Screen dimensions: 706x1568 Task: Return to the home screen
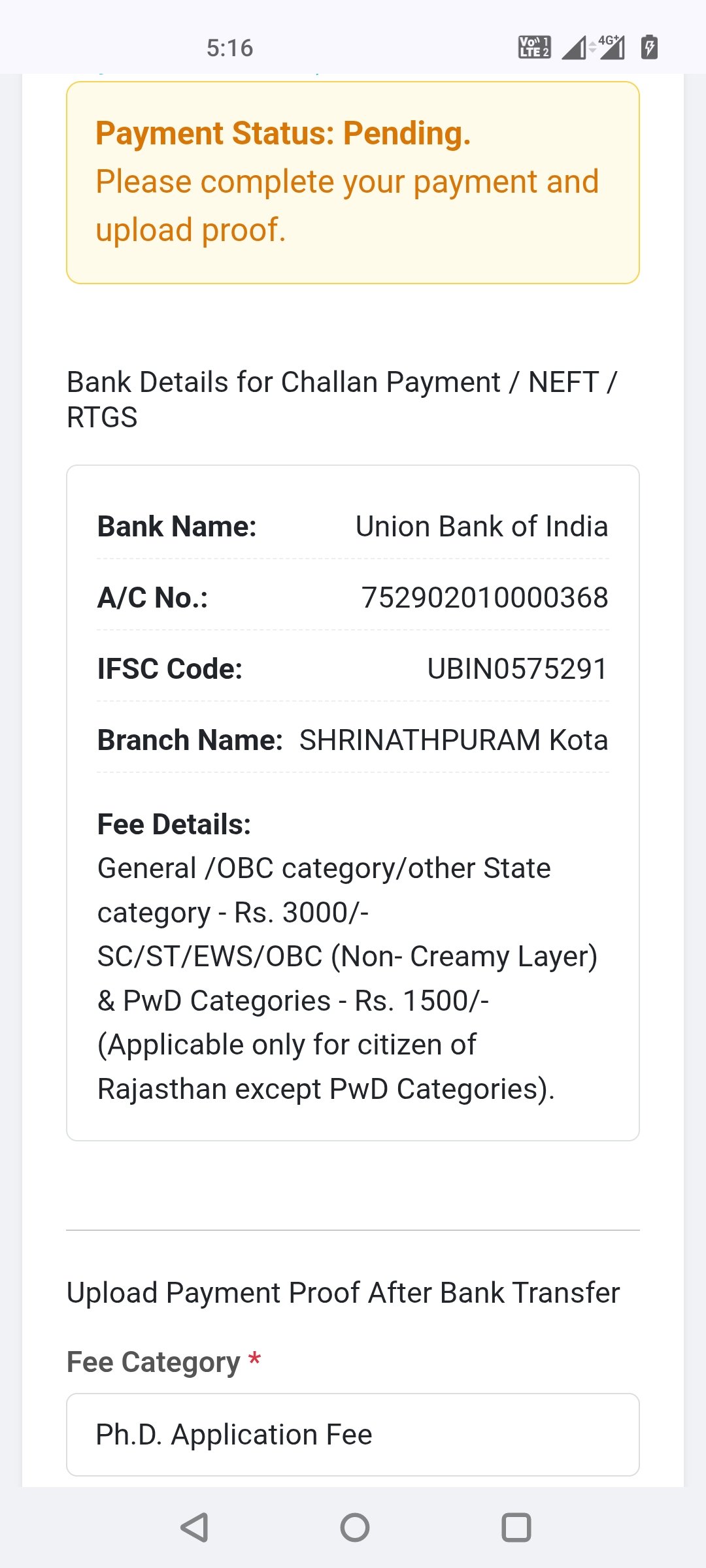coord(355,1527)
